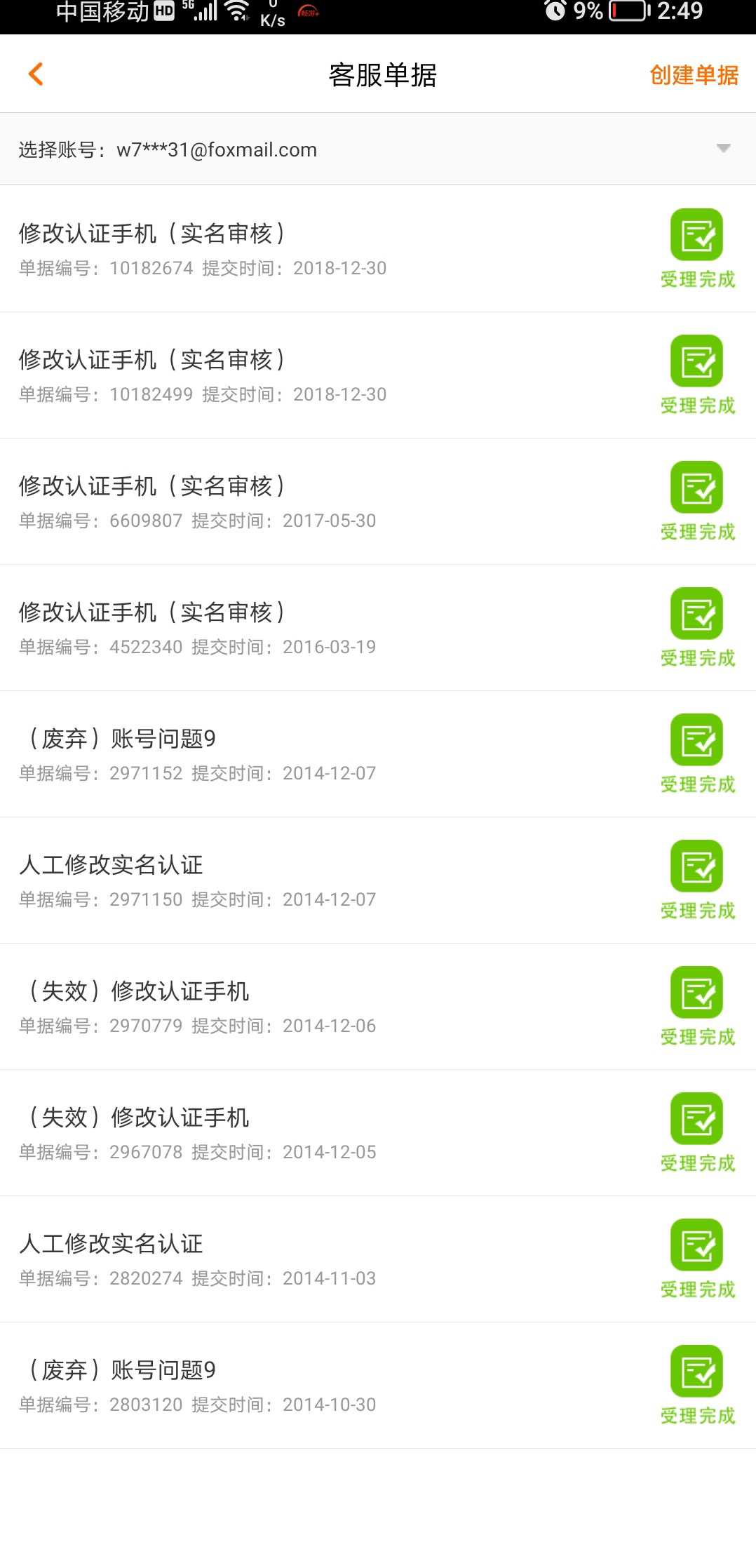Screen dimensions: 756x1568
Task: Open ticket number 10182499
Action: click(x=378, y=375)
